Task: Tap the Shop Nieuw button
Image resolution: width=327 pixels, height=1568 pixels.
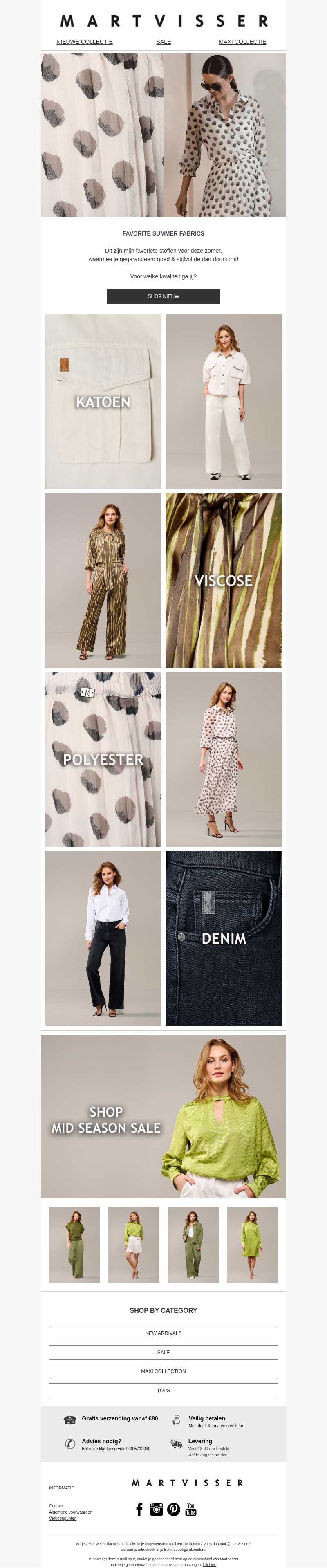Action: [x=163, y=296]
